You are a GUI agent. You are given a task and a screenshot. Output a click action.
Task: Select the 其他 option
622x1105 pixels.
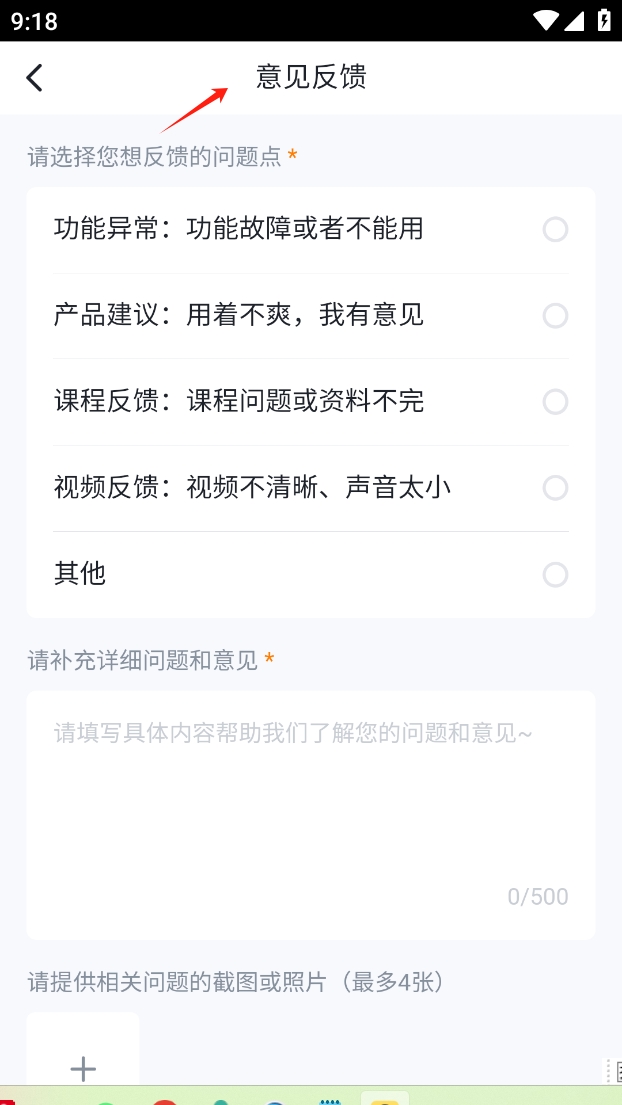click(555, 574)
